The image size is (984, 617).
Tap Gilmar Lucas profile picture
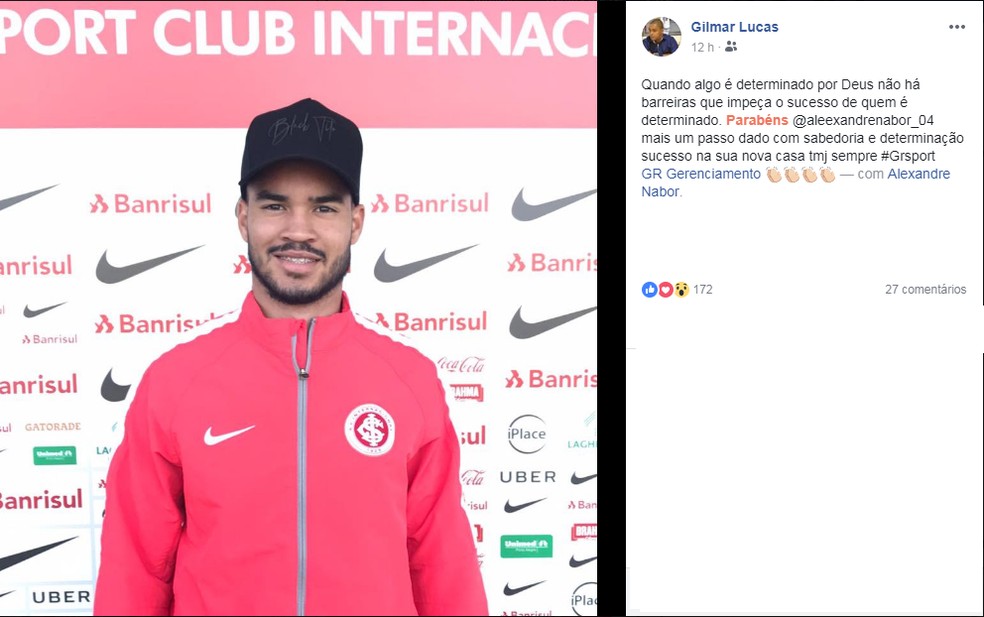(x=661, y=36)
